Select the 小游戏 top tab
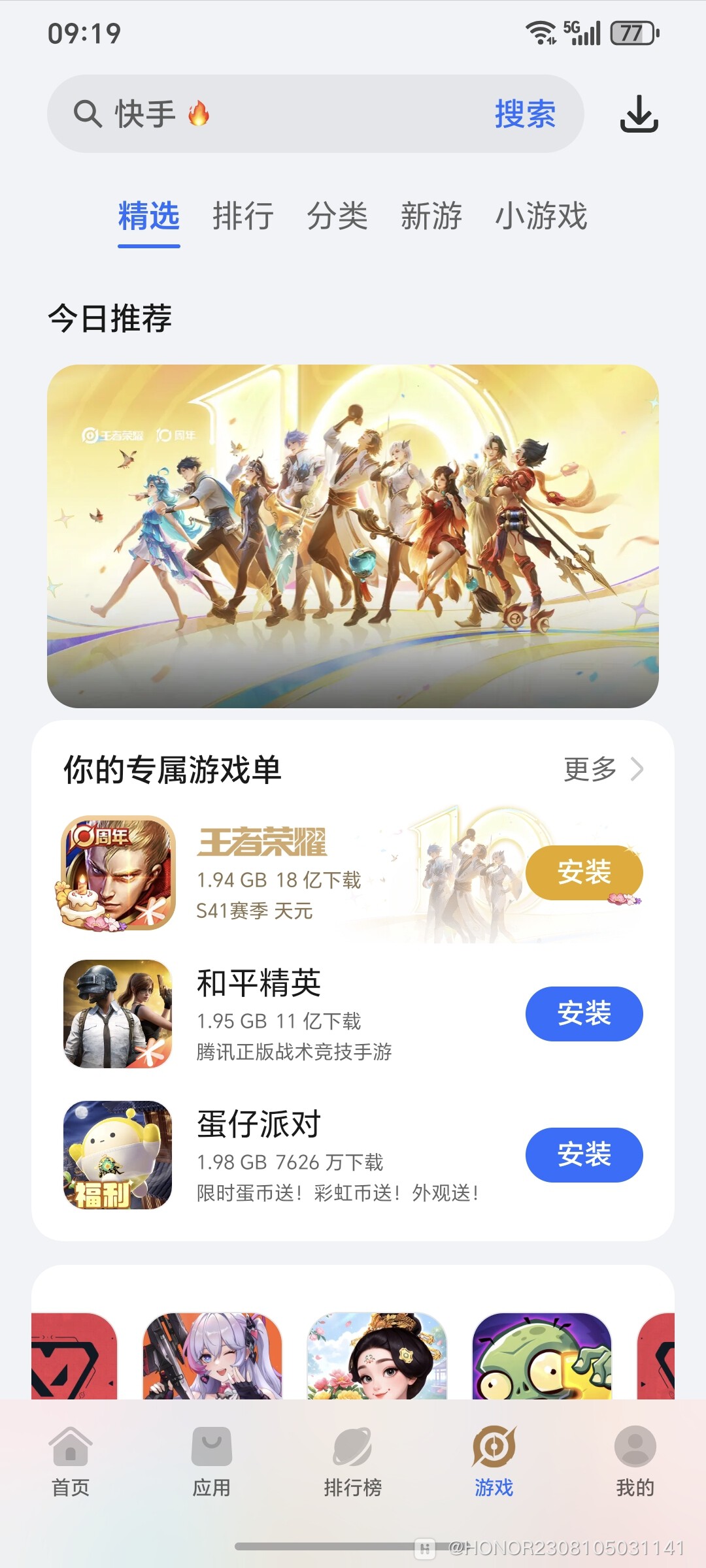Viewport: 706px width, 1568px height. (x=541, y=216)
